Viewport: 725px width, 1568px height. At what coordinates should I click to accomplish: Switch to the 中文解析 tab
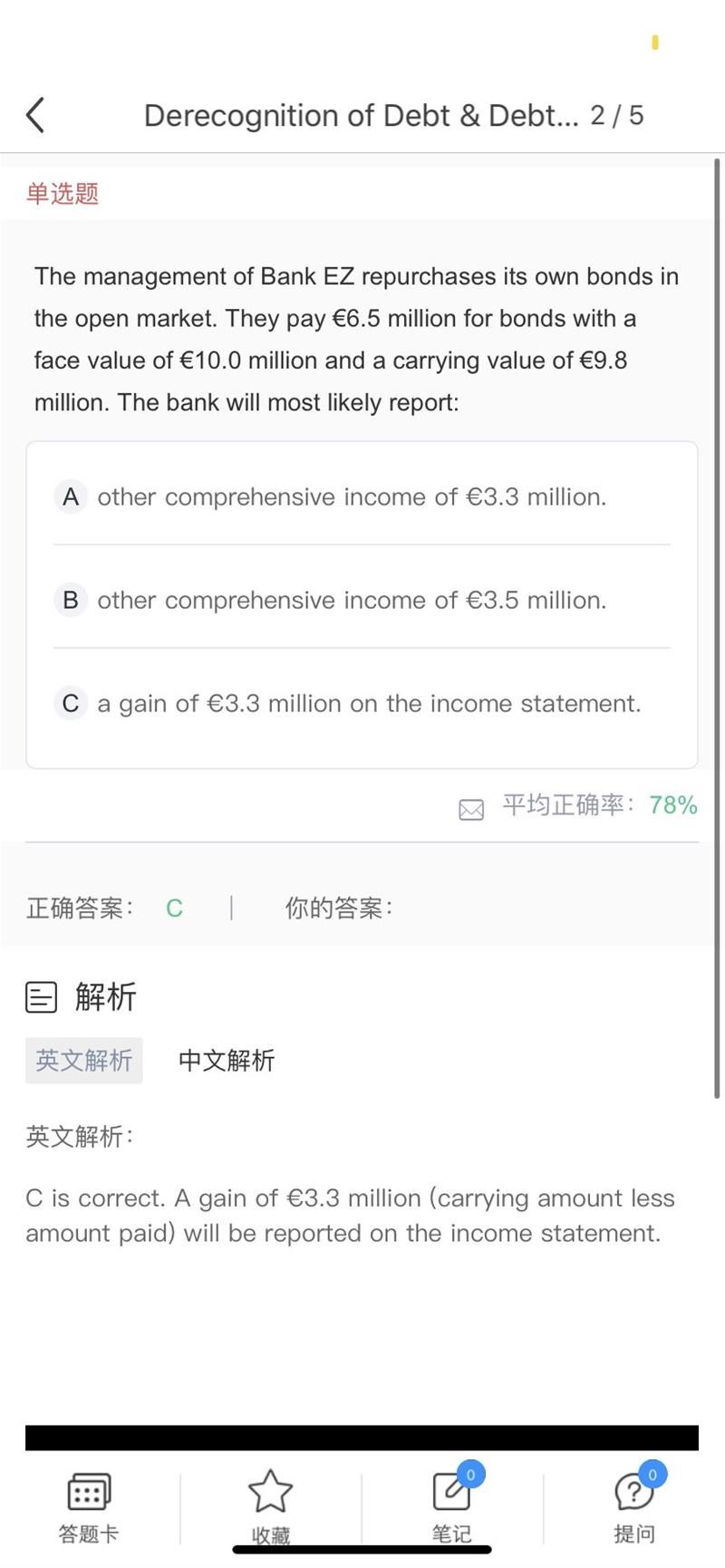point(227,1060)
